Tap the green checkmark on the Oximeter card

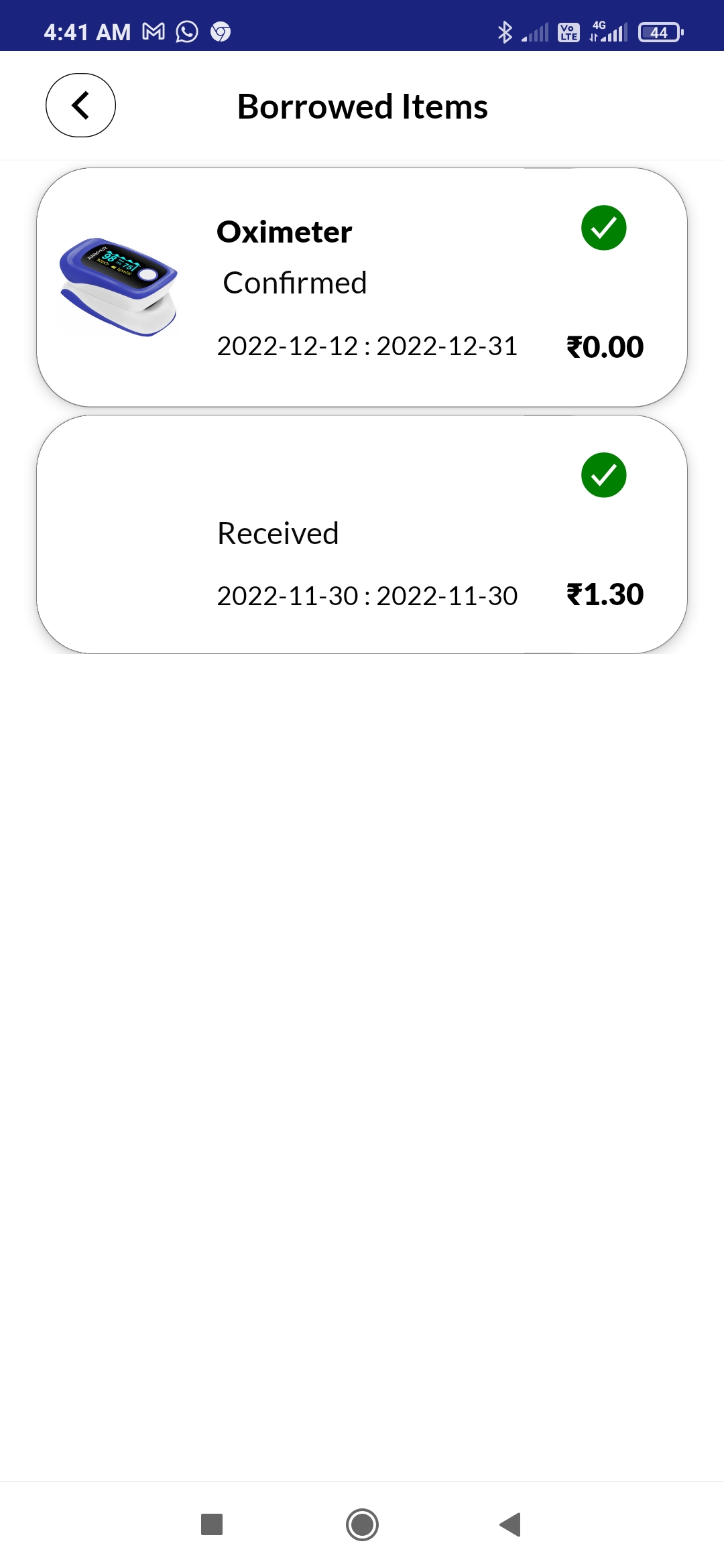603,228
